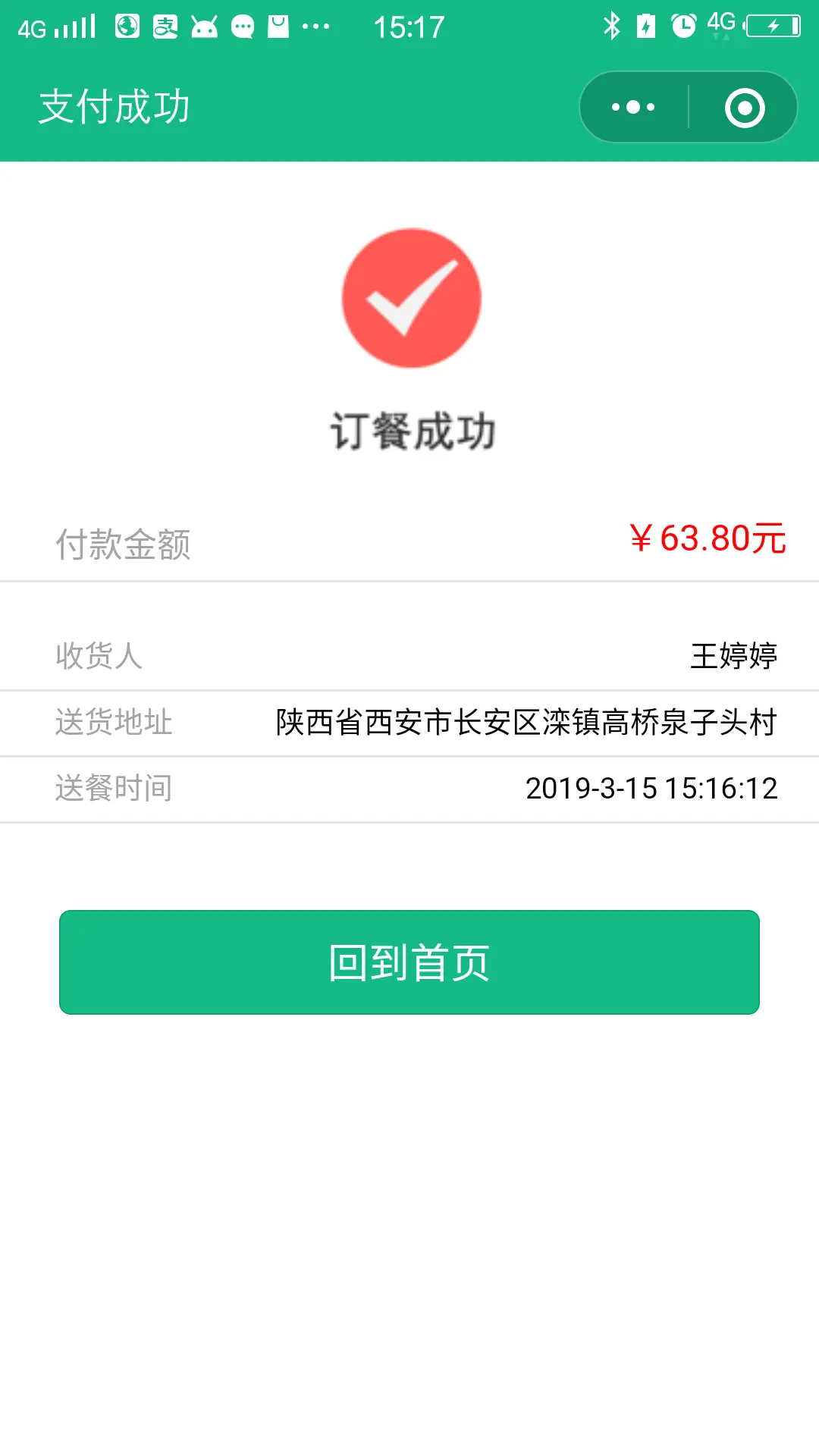Viewport: 819px width, 1456px height.
Task: Open the mini program more-options menu
Action: 634,107
